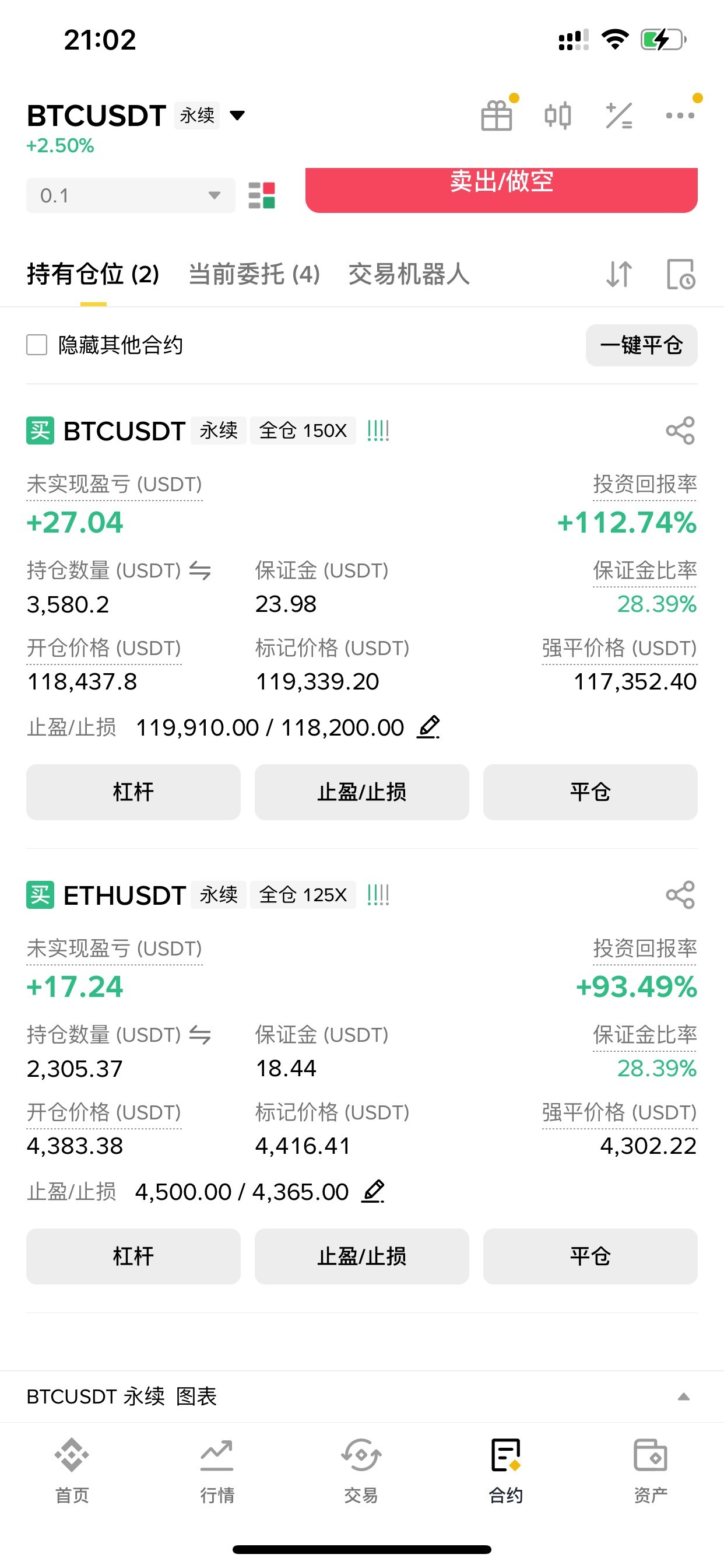Expand the BTCUSDT 永续 图表 chart panel

coord(683,1396)
